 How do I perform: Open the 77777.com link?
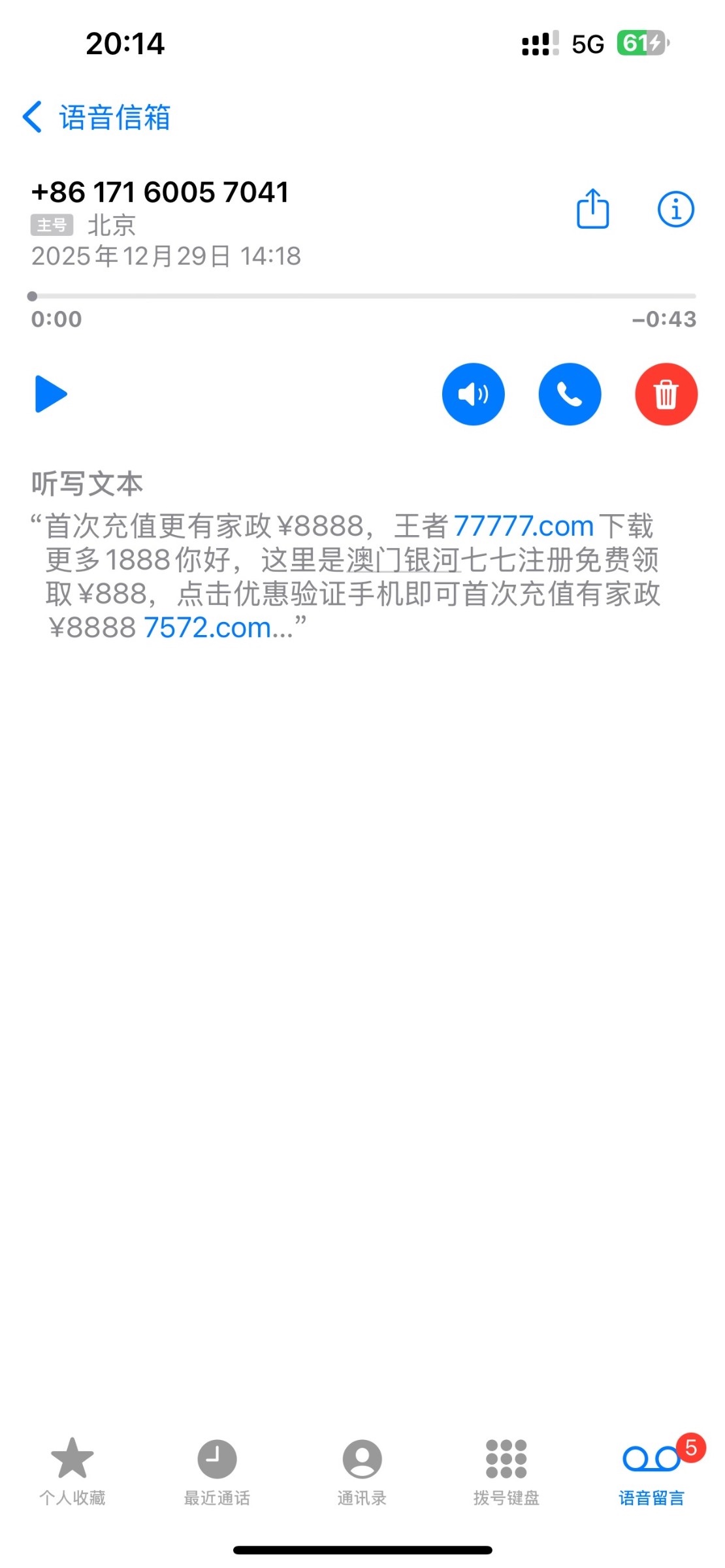[523, 526]
